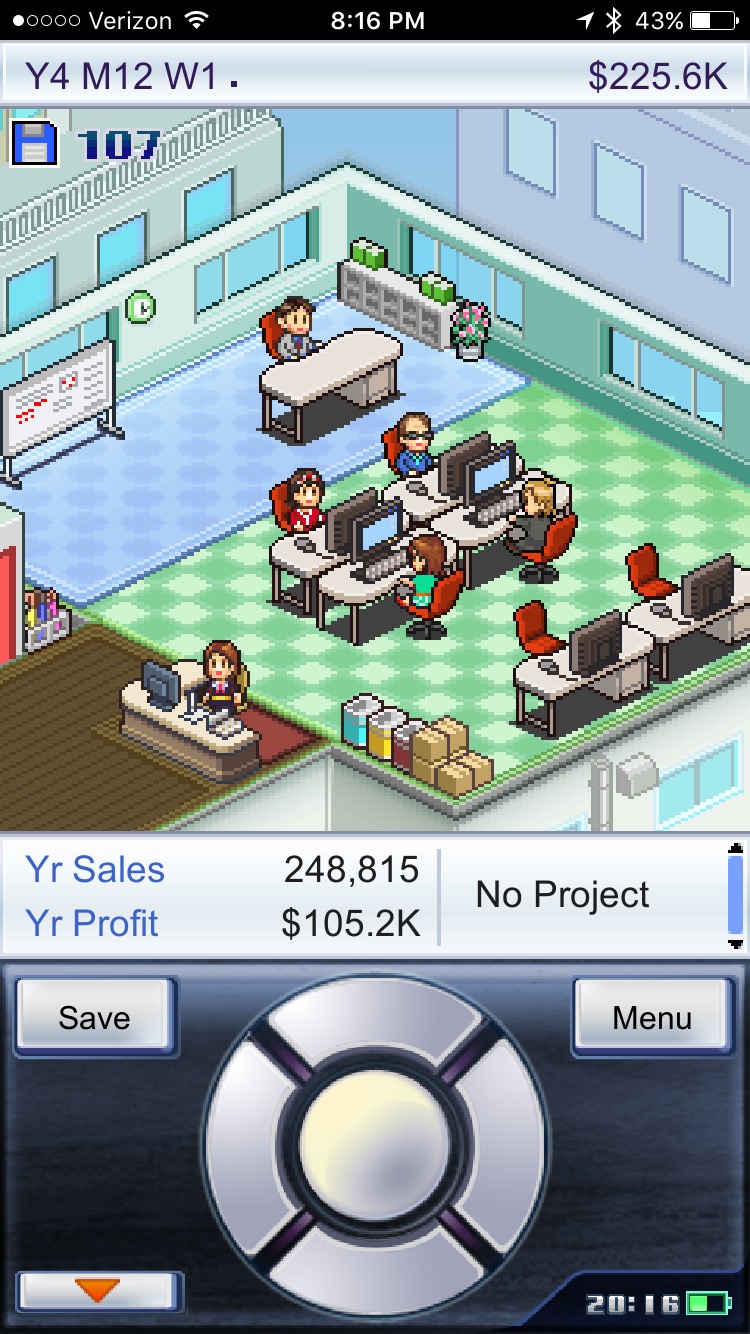Tap the up arrow on the info panel scrollbar
Screen dimensions: 750x1334
click(736, 848)
